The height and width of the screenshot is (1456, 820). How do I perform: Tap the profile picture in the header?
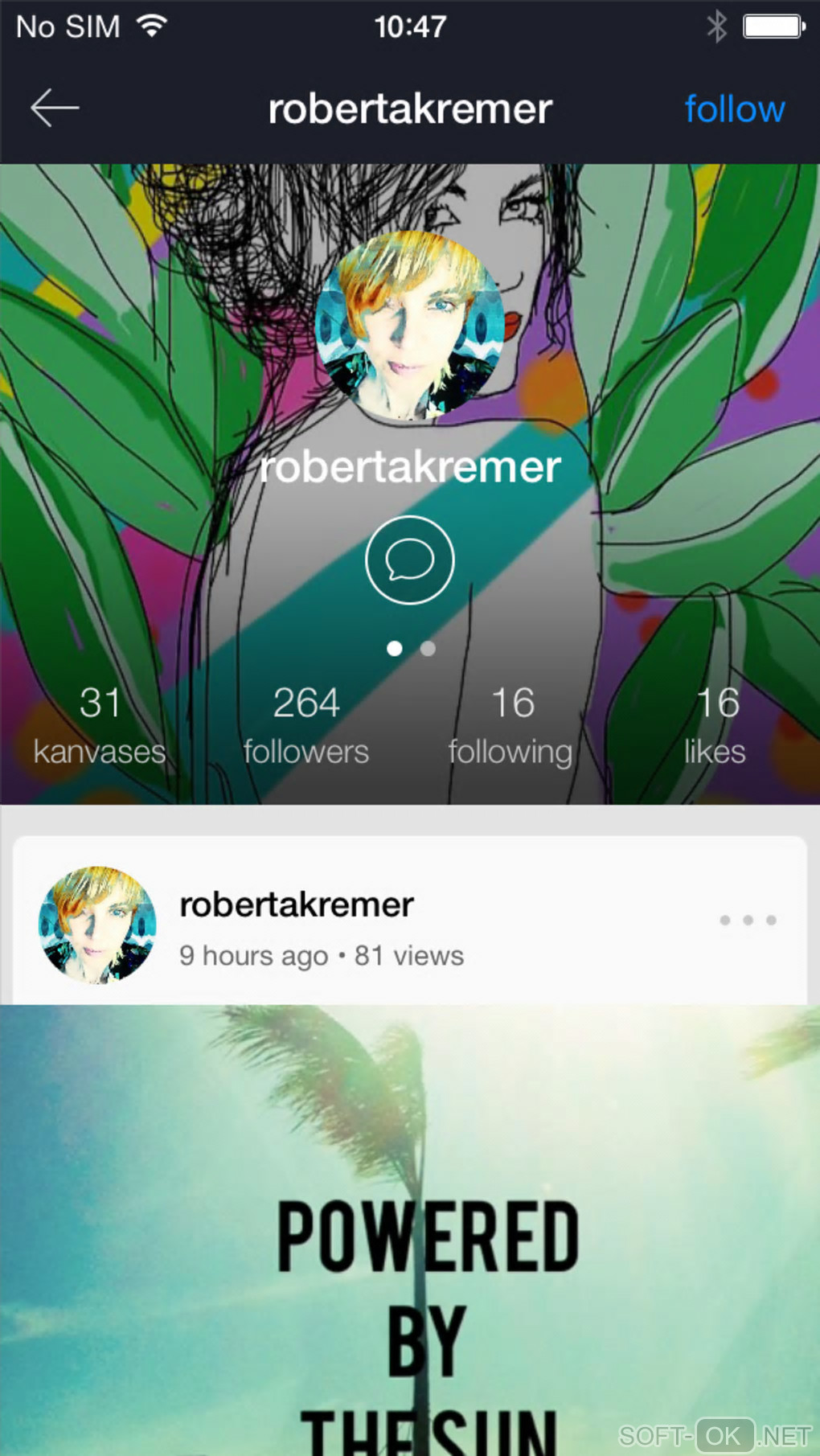pyautogui.click(x=409, y=326)
